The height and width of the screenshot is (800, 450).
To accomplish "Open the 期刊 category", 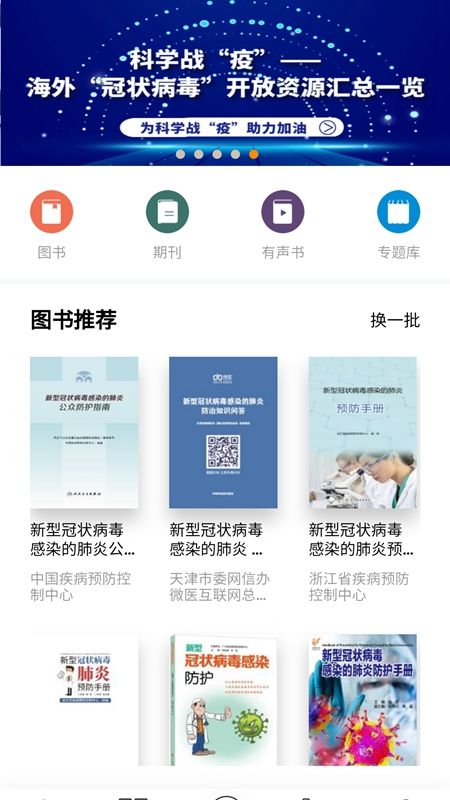I will 167,225.
